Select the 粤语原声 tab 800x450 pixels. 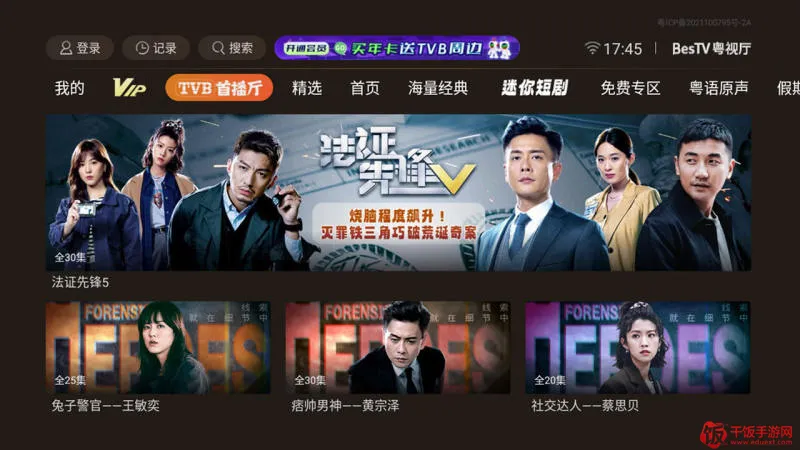tap(718, 88)
